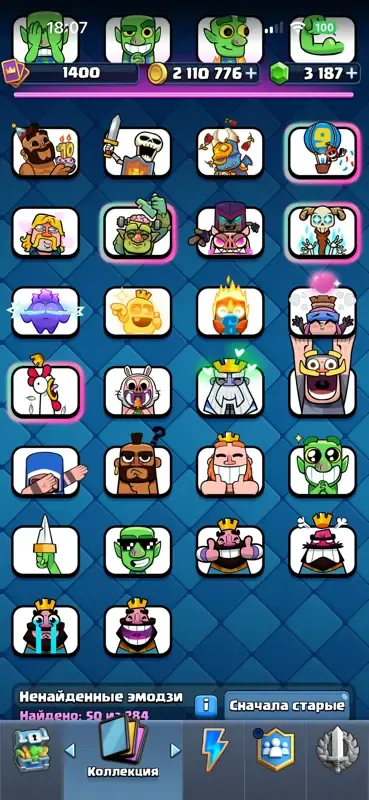Select the crying king emote
Image resolution: width=369 pixels, height=800 pixels.
[x=45, y=629]
